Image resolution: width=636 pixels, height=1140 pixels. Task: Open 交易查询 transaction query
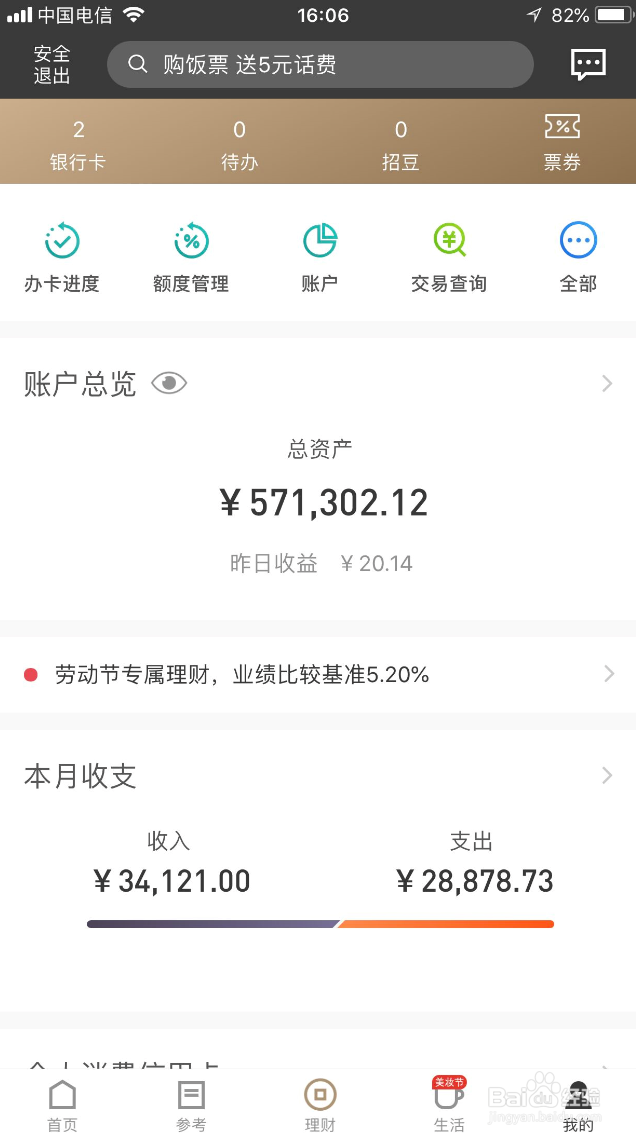coord(449,257)
